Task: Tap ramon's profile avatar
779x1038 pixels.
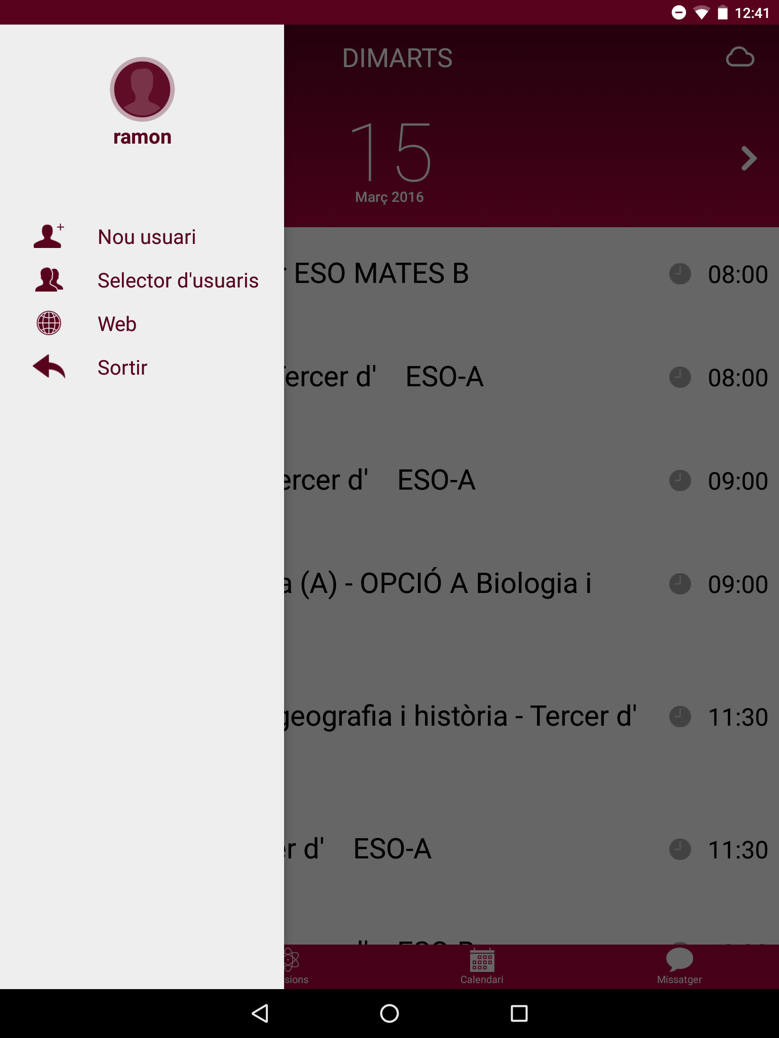Action: (x=142, y=90)
